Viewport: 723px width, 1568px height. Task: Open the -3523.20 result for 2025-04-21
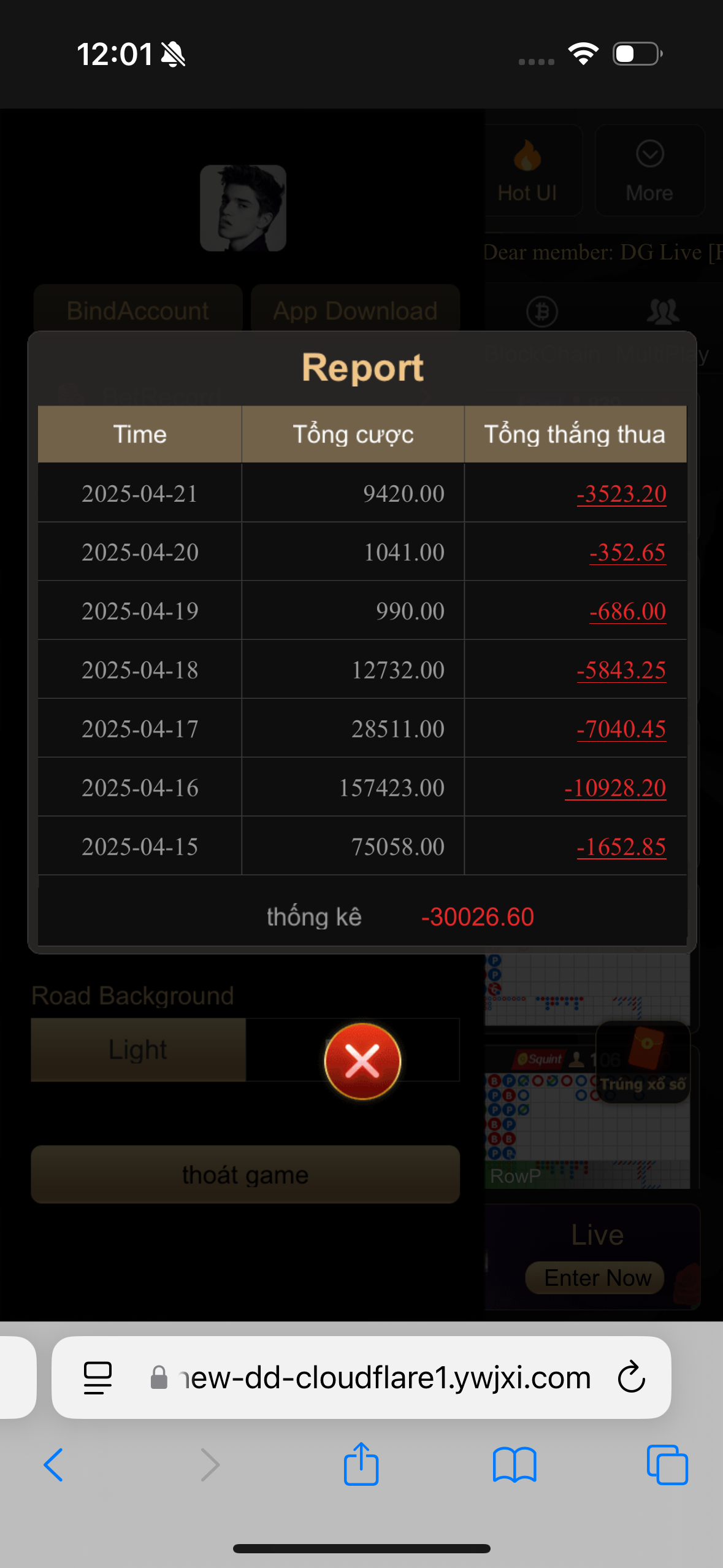621,494
